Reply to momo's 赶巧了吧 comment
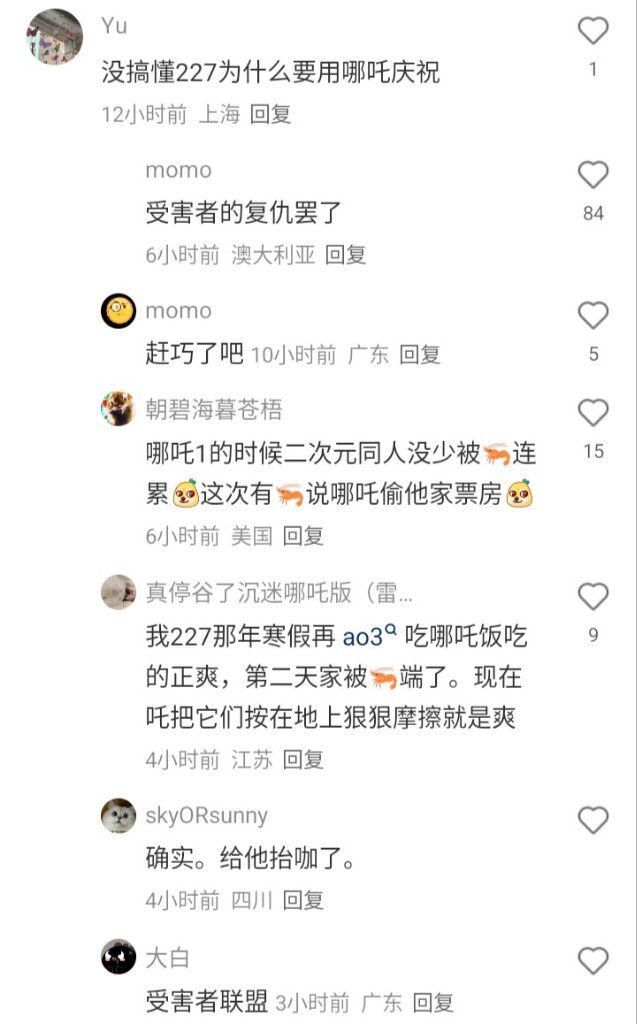The image size is (637, 1024). 419,354
